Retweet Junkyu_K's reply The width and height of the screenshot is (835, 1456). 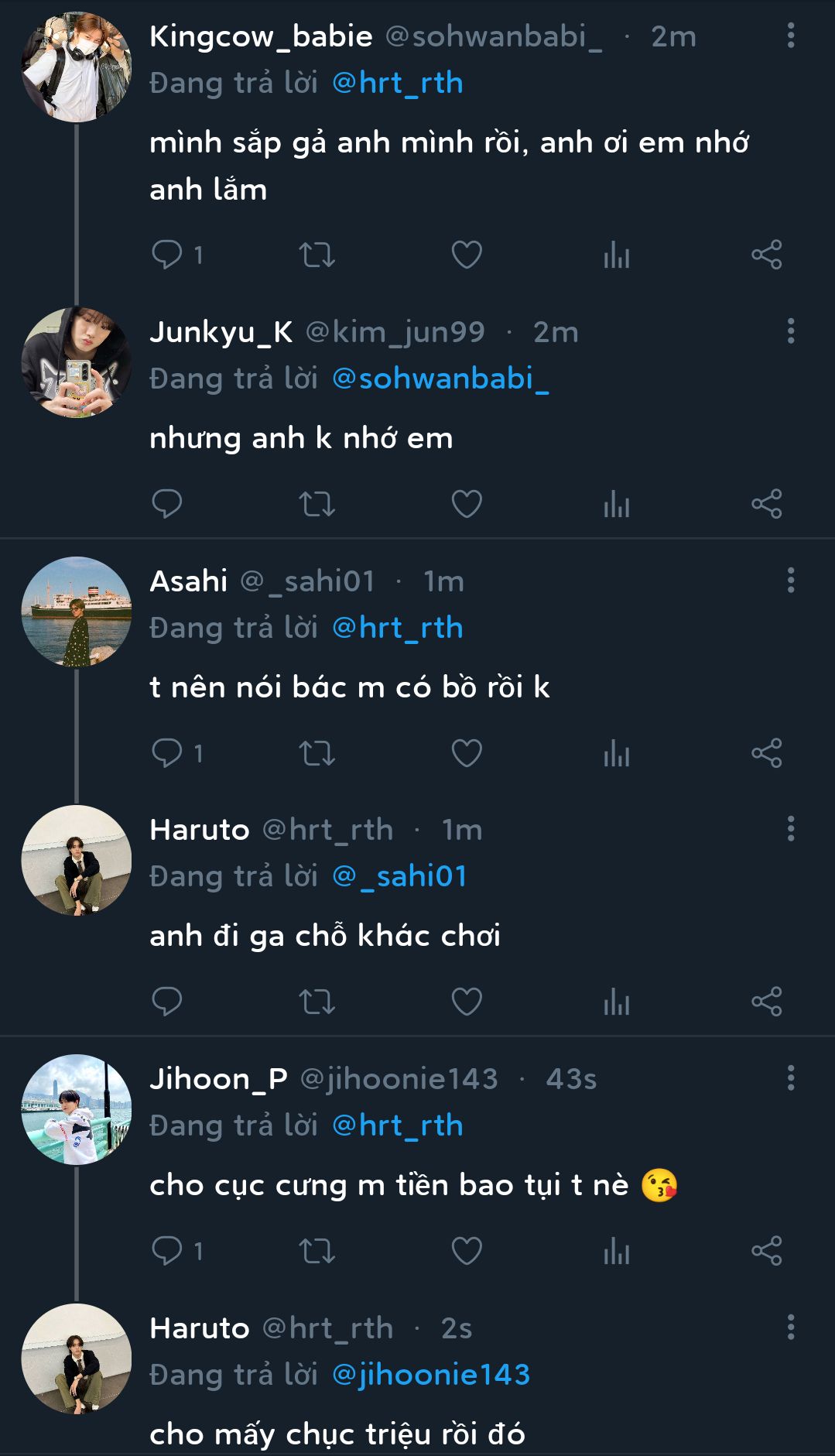[317, 504]
